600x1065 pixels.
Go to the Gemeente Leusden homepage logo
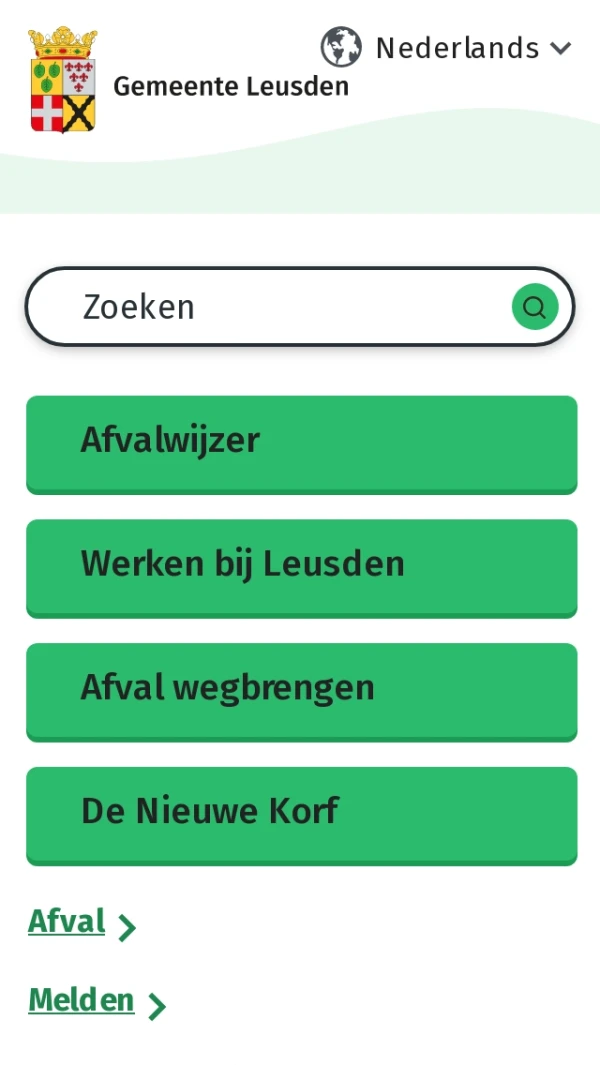[x=189, y=82]
